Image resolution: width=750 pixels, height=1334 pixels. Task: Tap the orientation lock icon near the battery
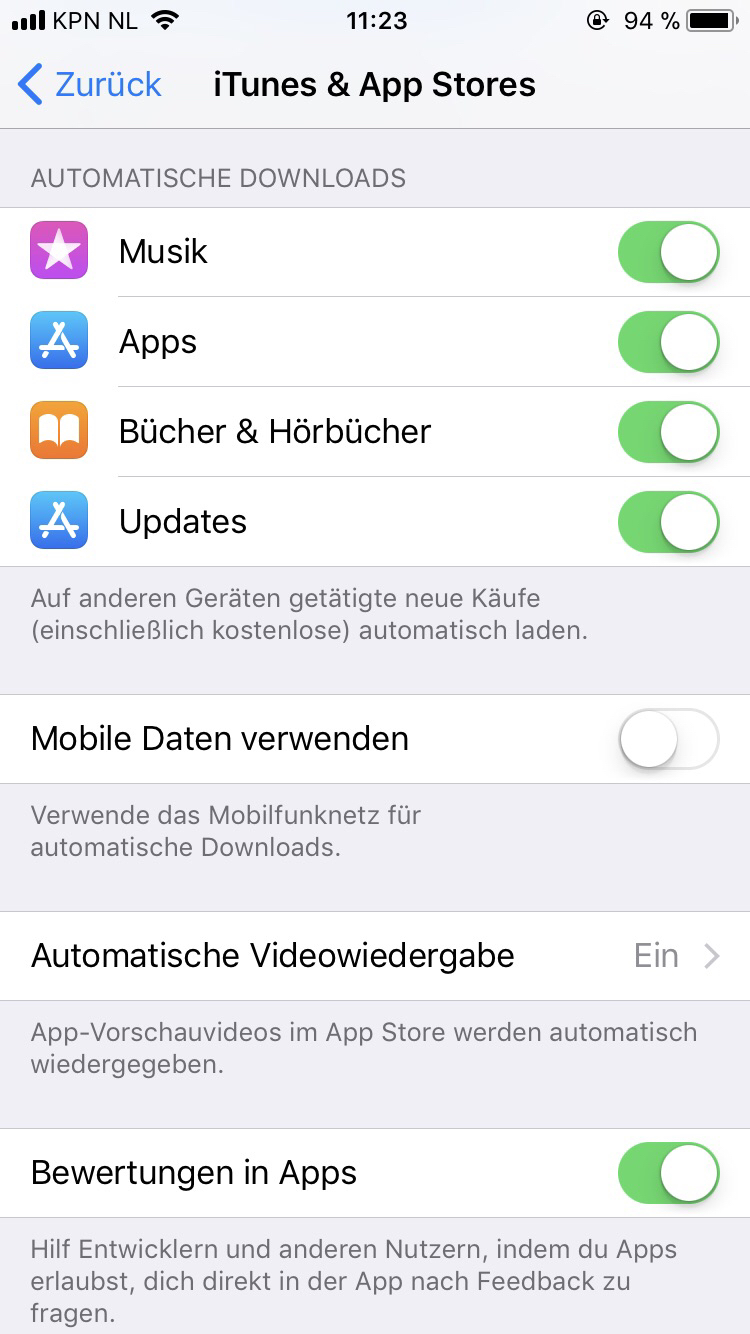(x=597, y=20)
